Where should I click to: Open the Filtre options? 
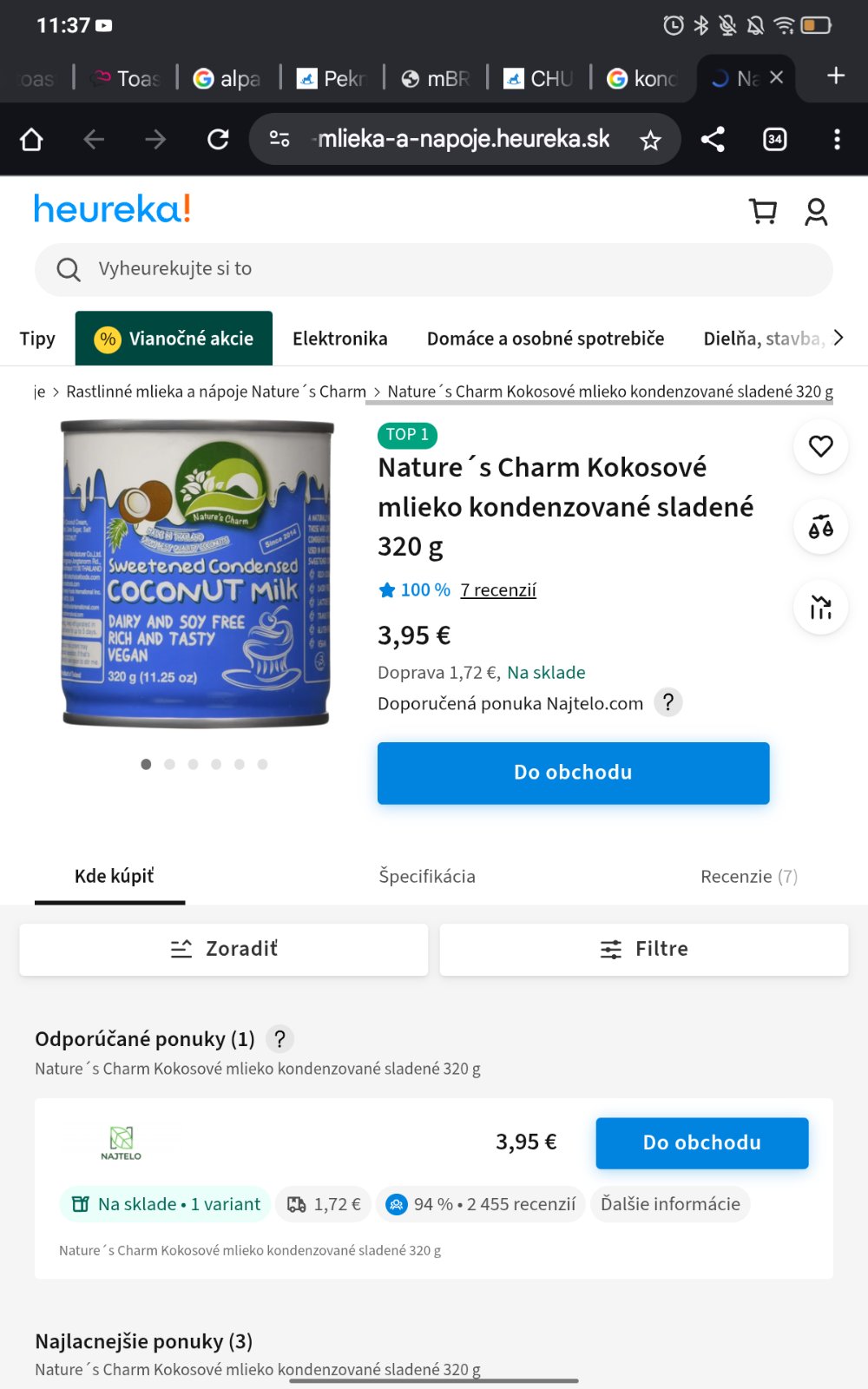[x=643, y=949]
